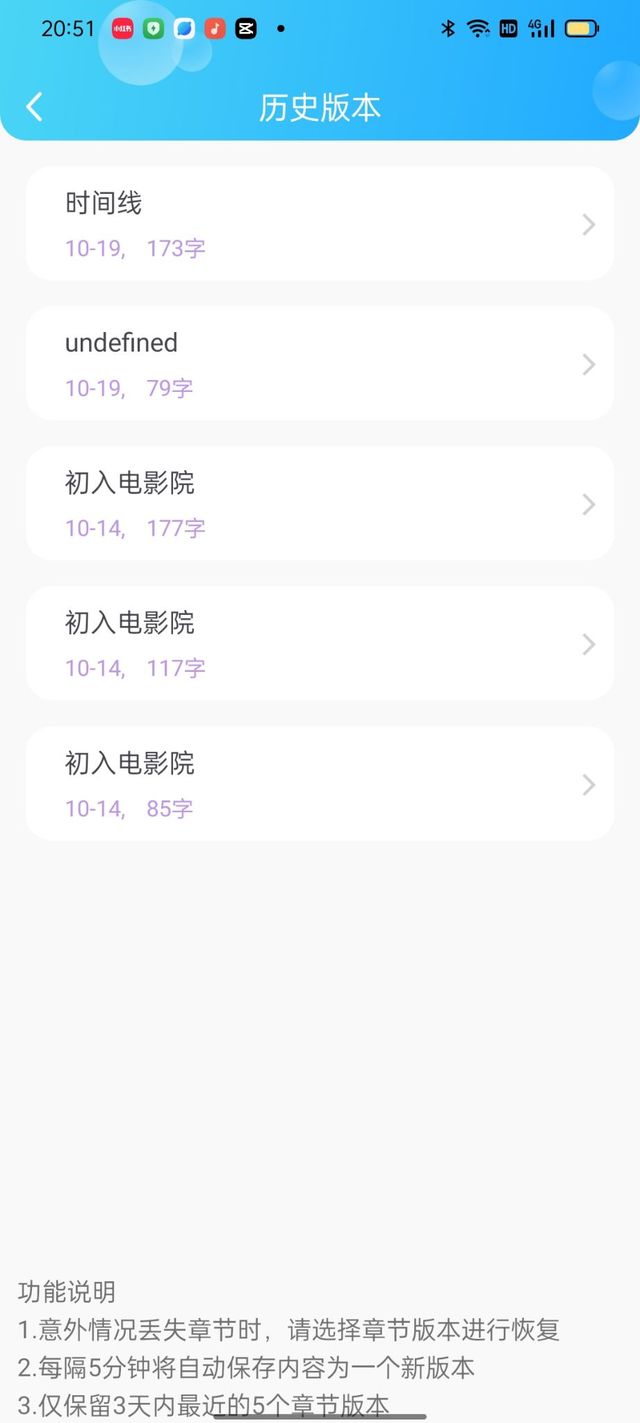View the 初入电影院 version with 85字
Image resolution: width=640 pixels, height=1423 pixels.
coord(320,784)
